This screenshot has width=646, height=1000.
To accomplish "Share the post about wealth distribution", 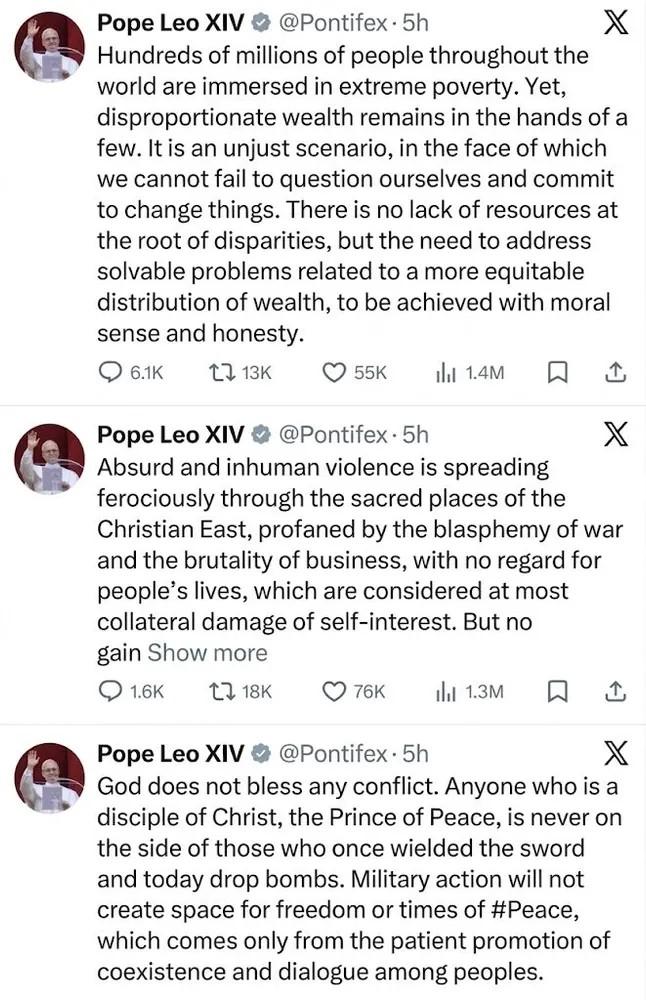I will 617,373.
